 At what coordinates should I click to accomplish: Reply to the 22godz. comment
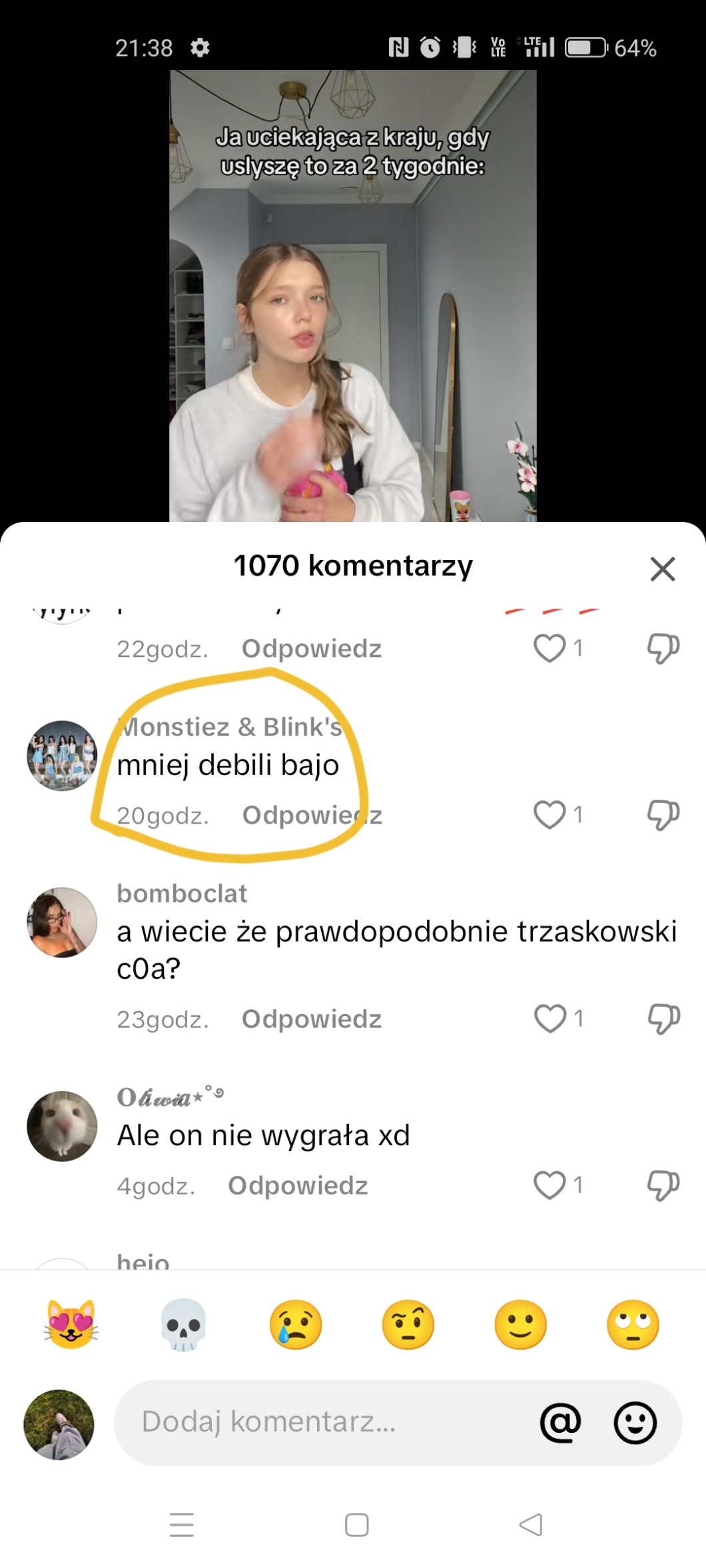tap(311, 649)
